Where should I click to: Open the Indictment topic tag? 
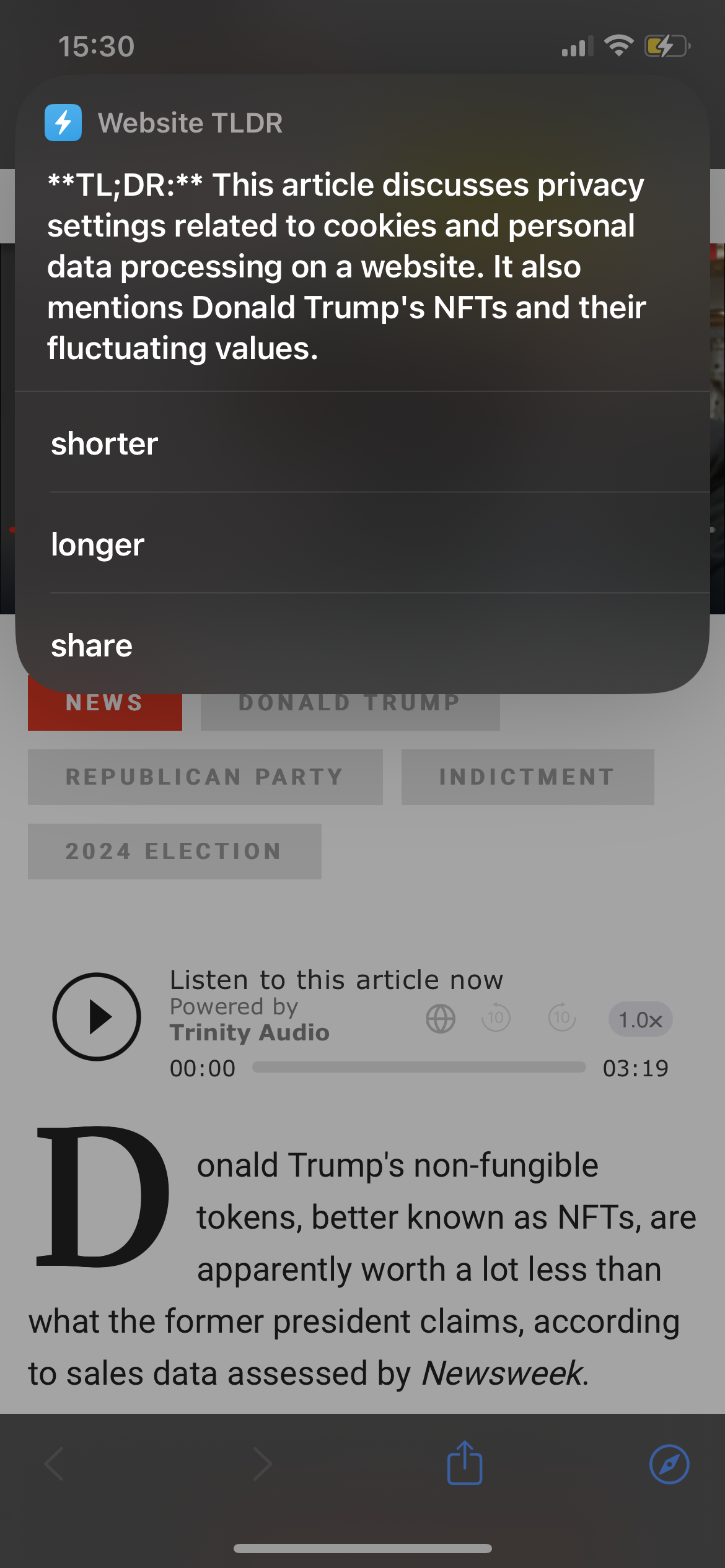click(x=527, y=777)
